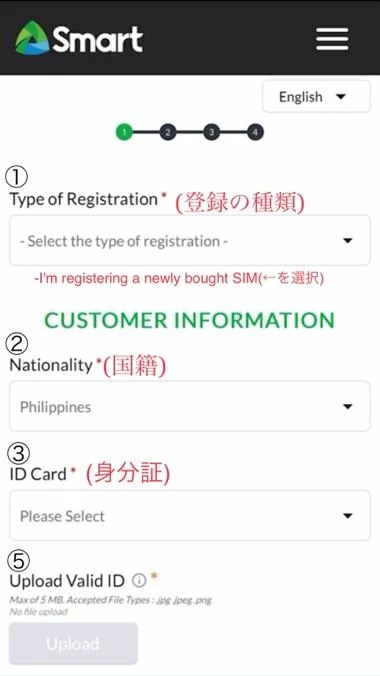Select an ID Card type

tap(190, 516)
